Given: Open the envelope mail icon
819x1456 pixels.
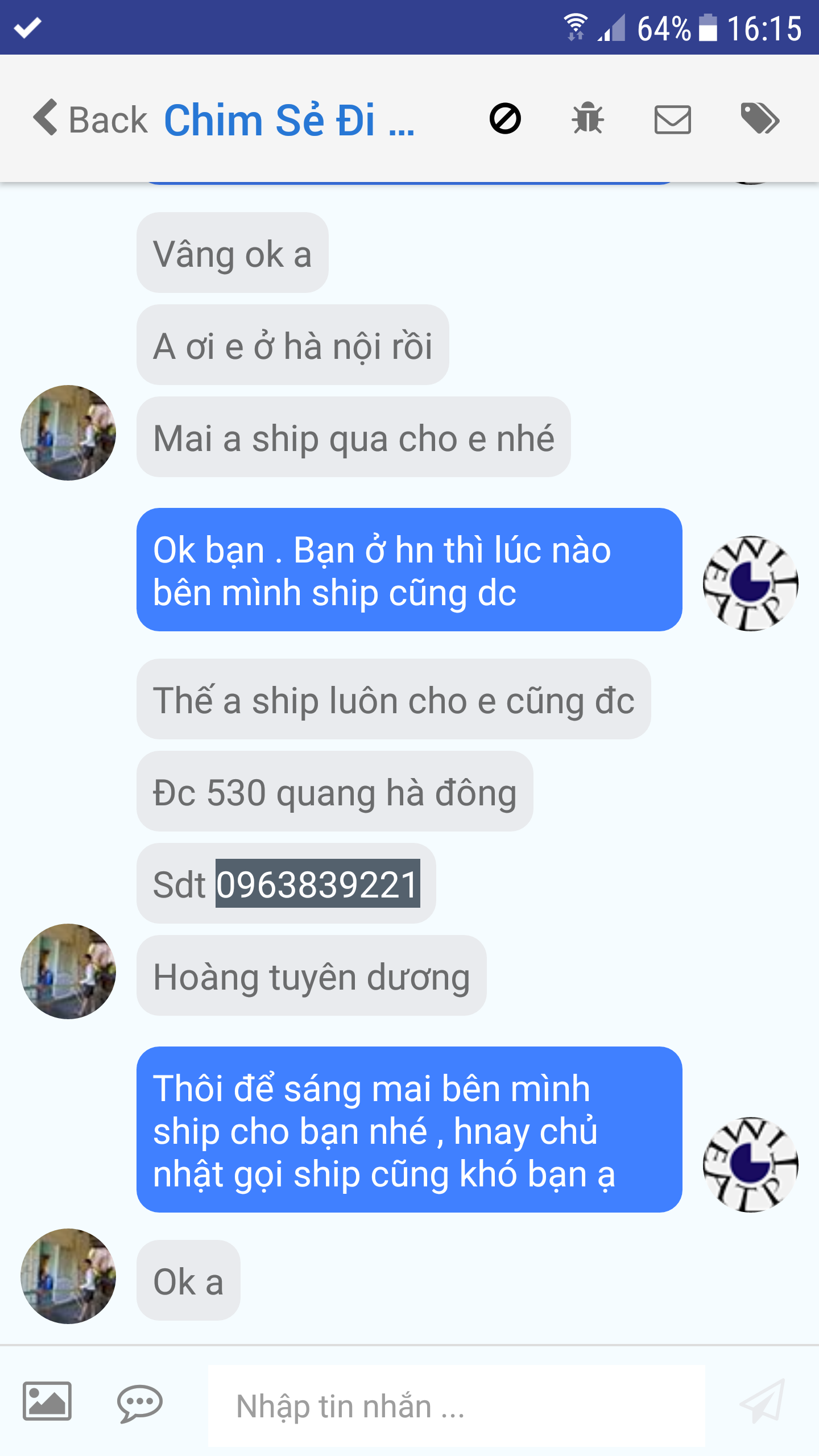Looking at the screenshot, I should [672, 119].
